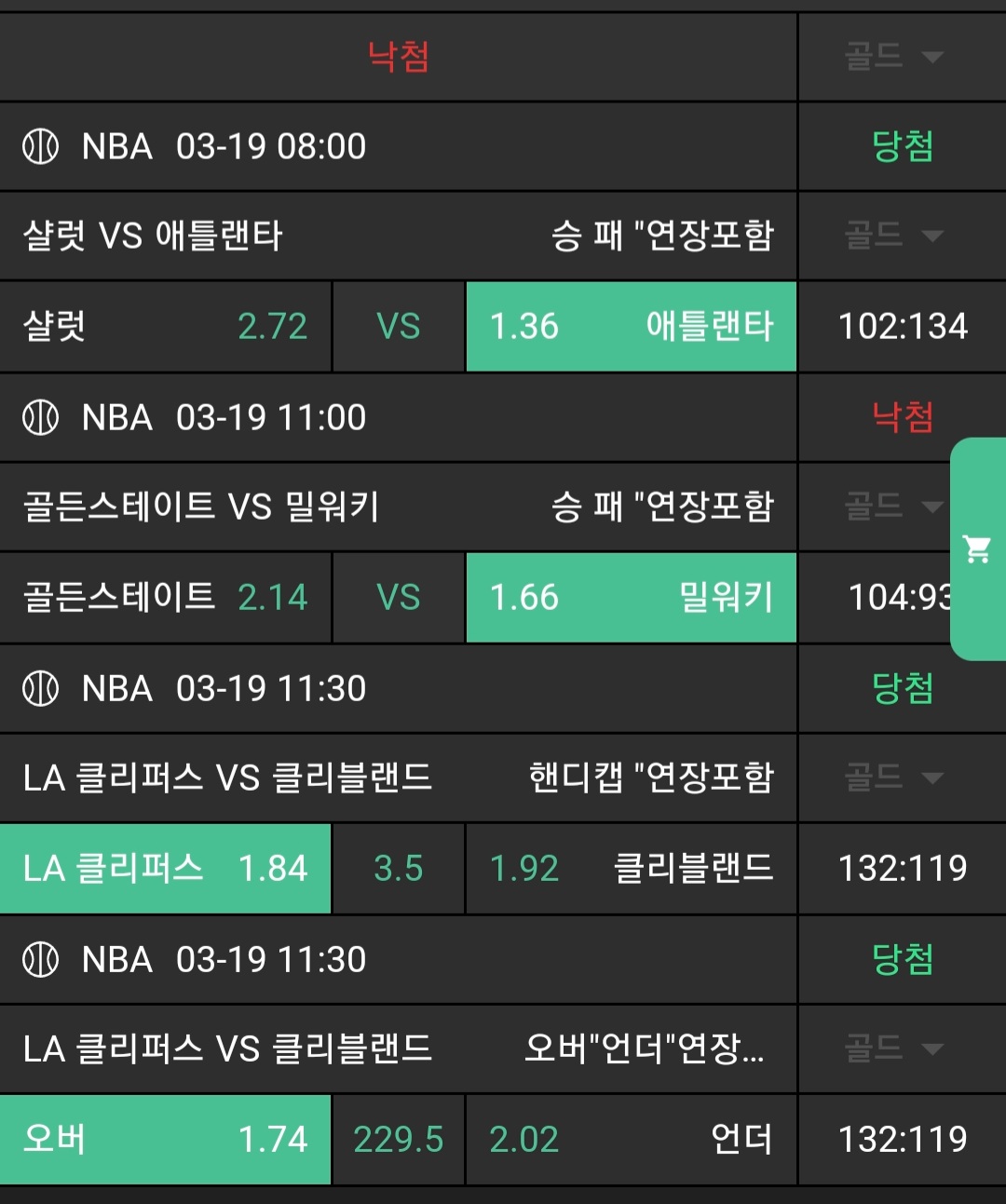Open the 골드 dropdown in the 핸디캡 row
Screen dimensions: 1006x1204
pyautogui.click(x=893, y=777)
